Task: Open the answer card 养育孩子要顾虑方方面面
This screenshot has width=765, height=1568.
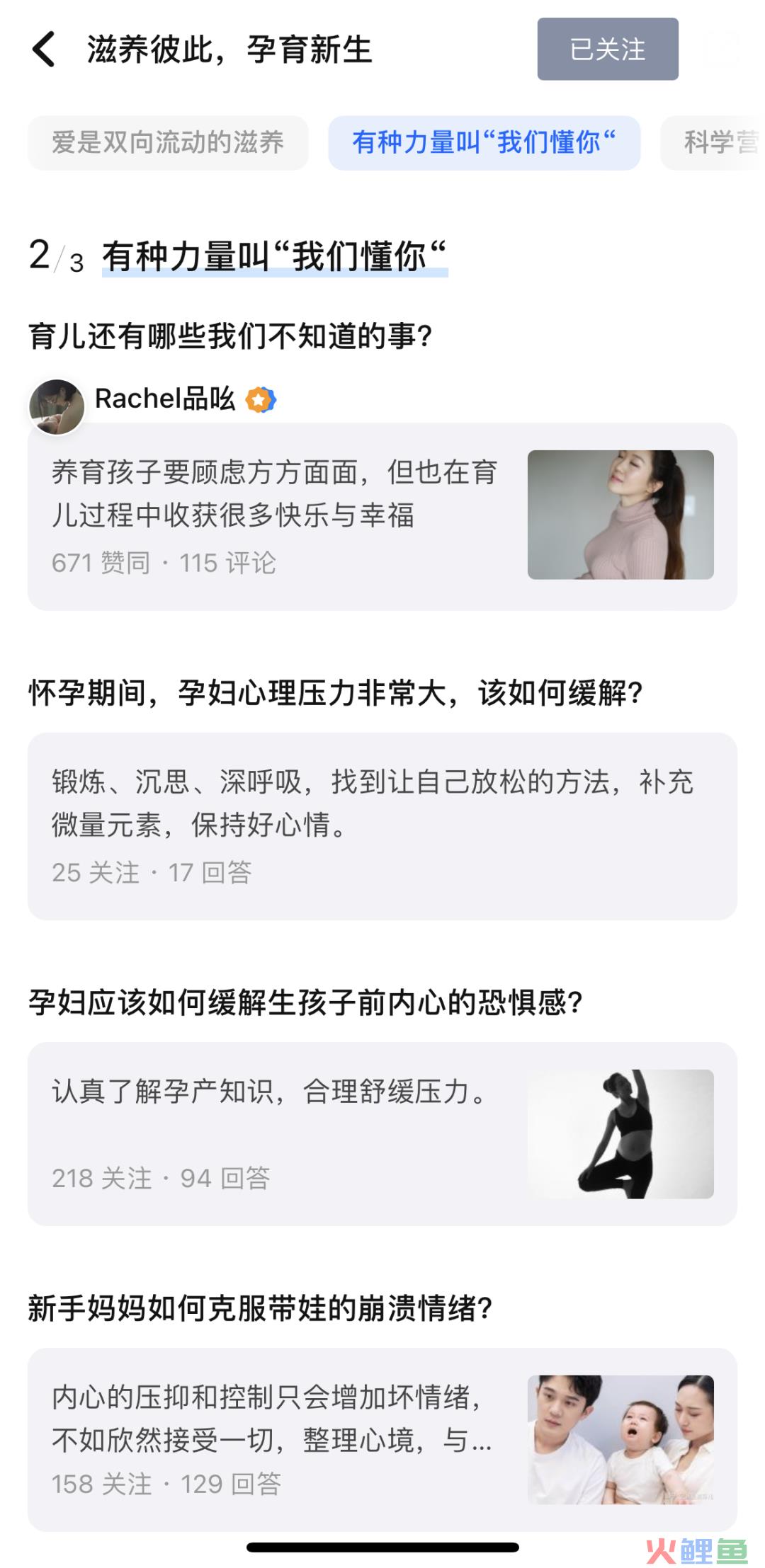Action: (x=382, y=517)
